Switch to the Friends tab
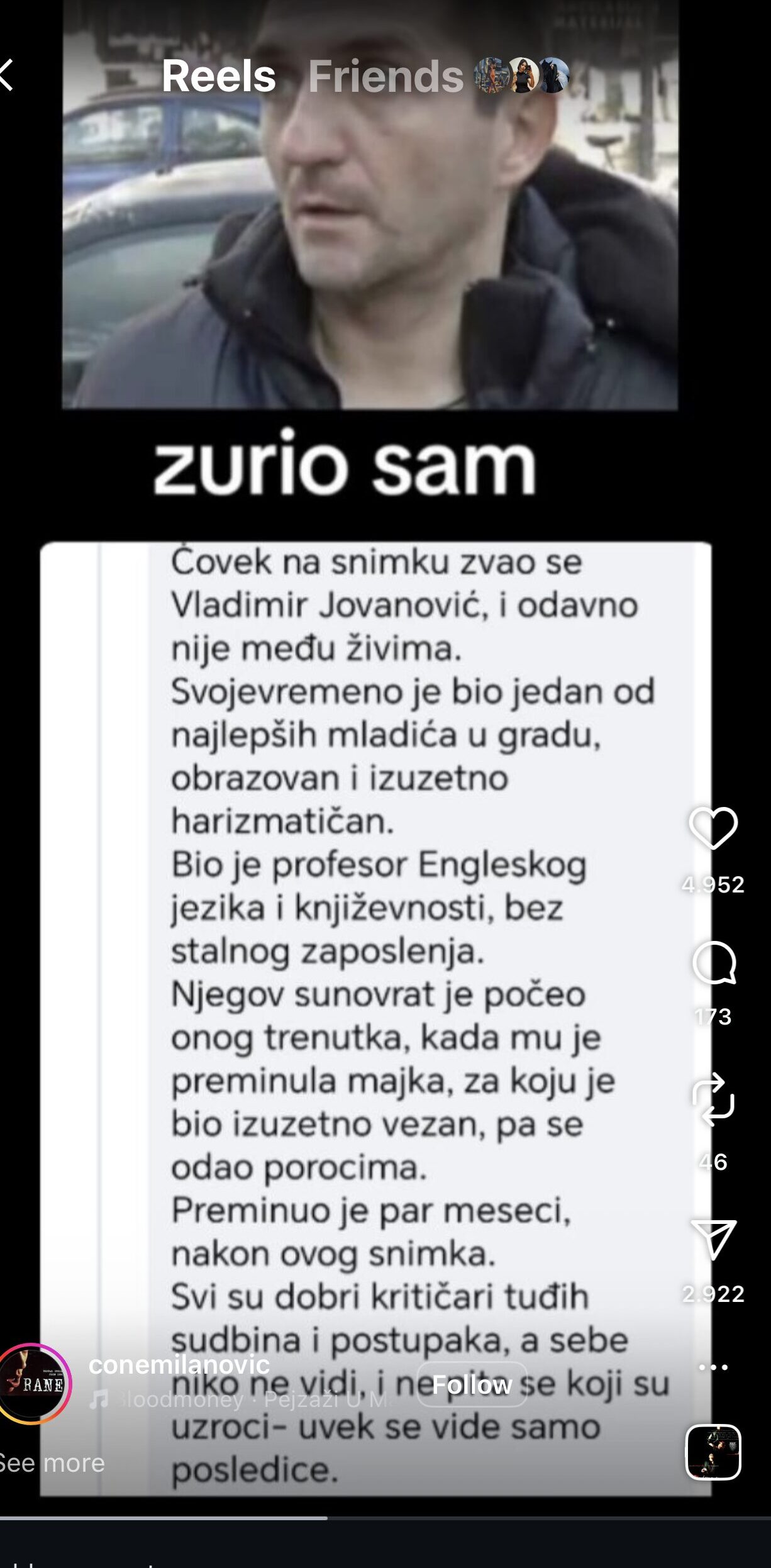 385,77
